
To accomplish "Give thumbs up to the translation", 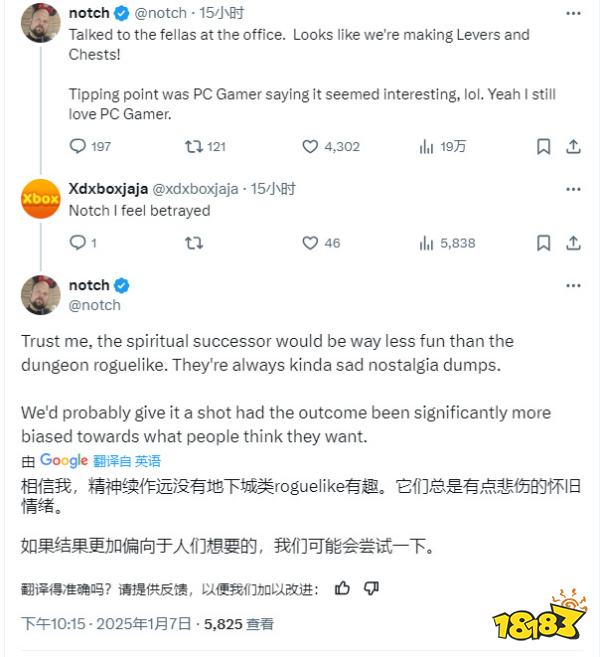I will tap(342, 588).
